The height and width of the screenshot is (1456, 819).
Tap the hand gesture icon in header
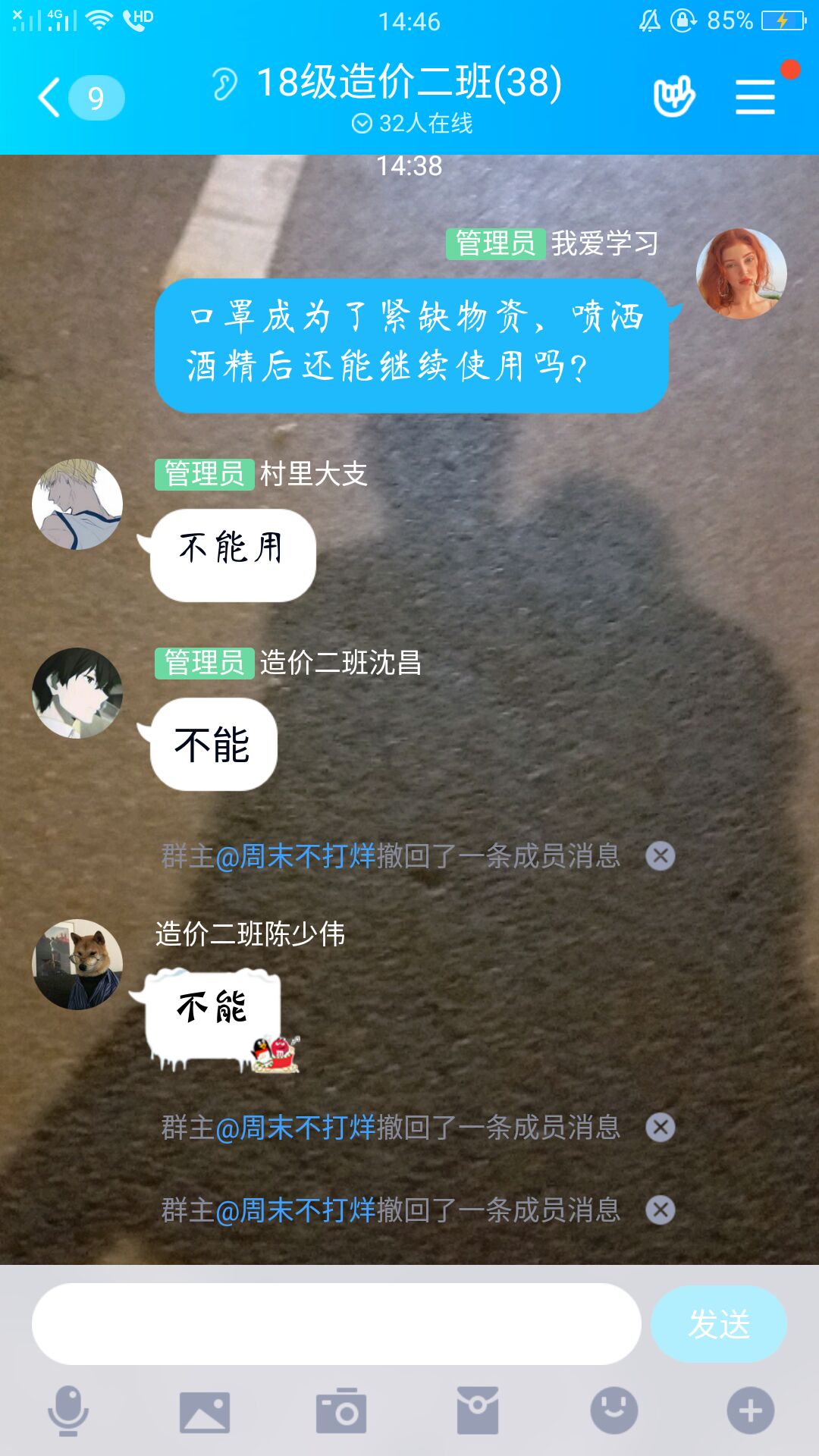click(x=673, y=96)
